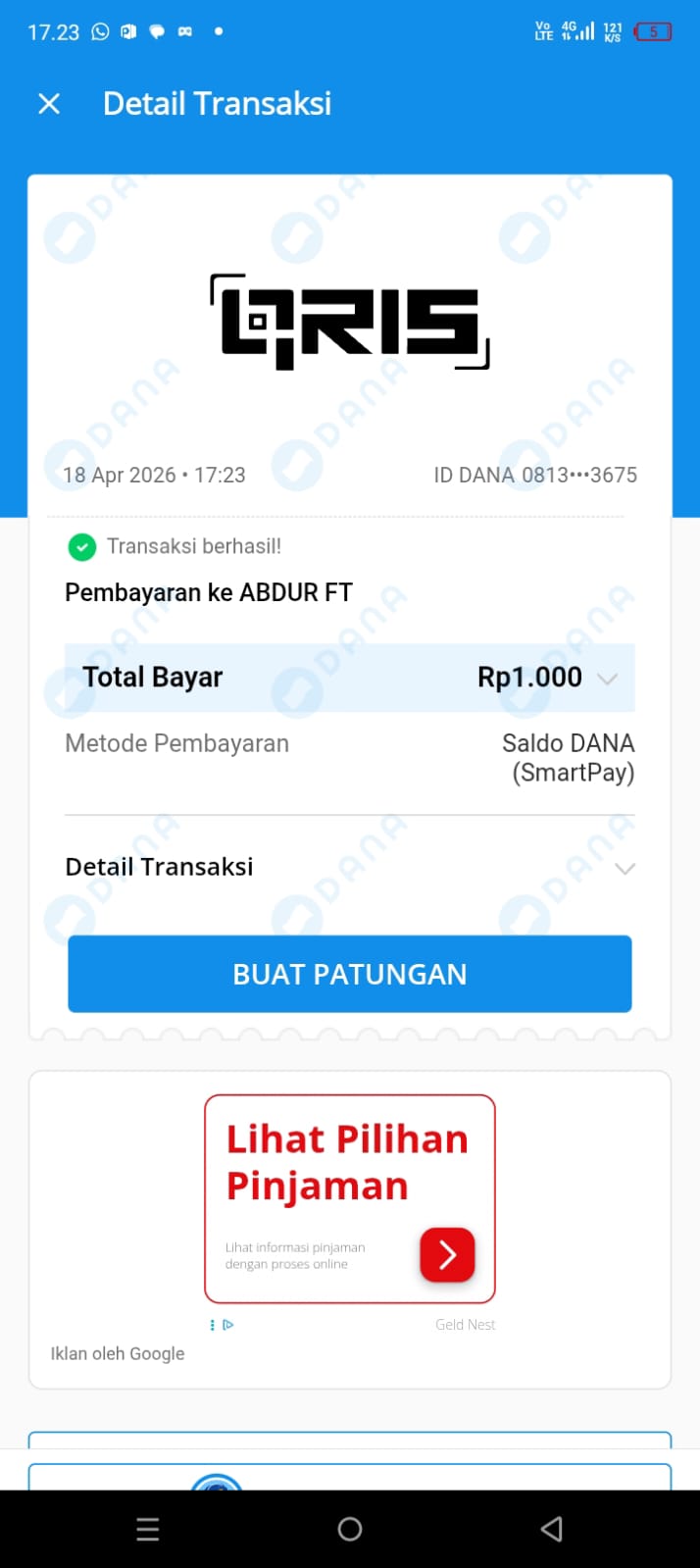Screen dimensions: 700x1568
Task: Open the recent apps menu
Action: coord(148,1529)
